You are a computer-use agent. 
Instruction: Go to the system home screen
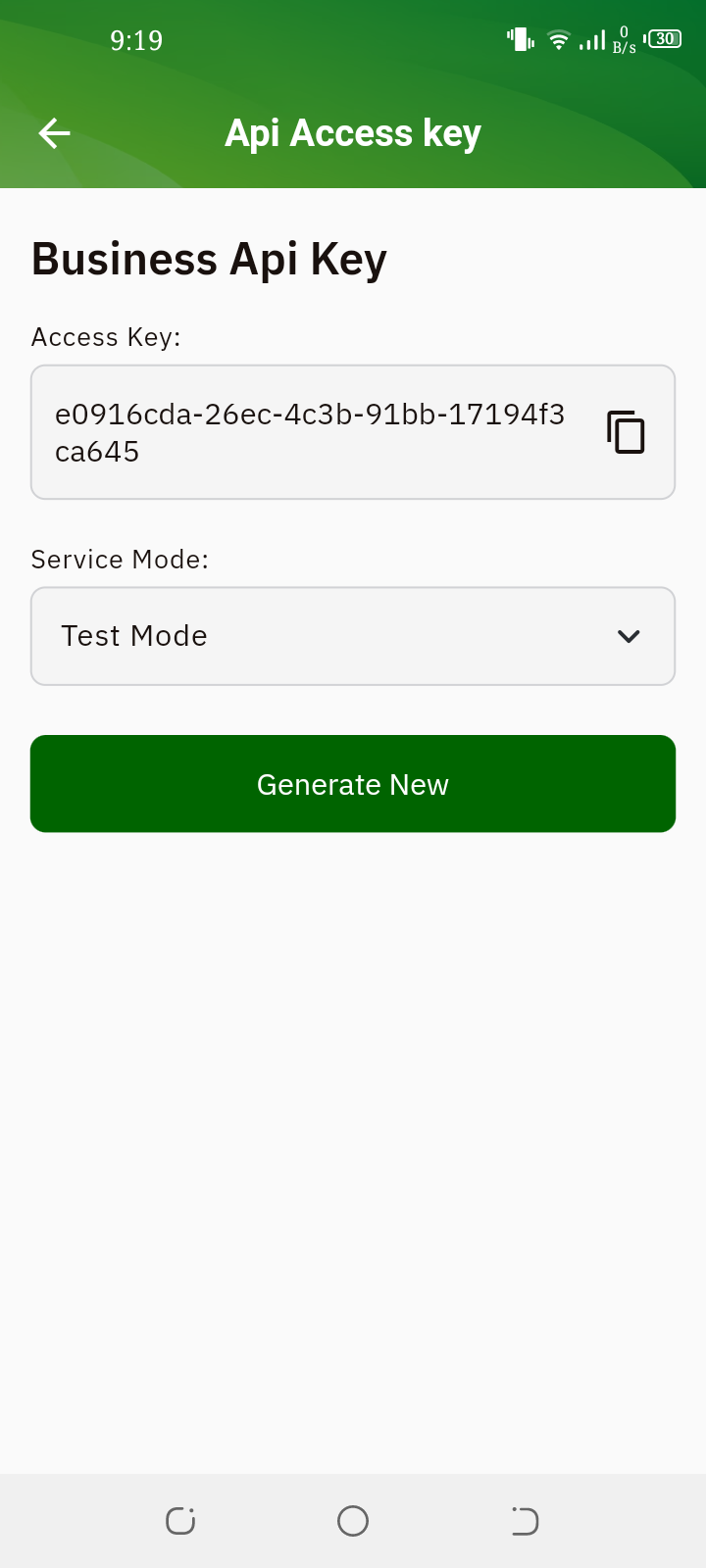pos(353,1521)
